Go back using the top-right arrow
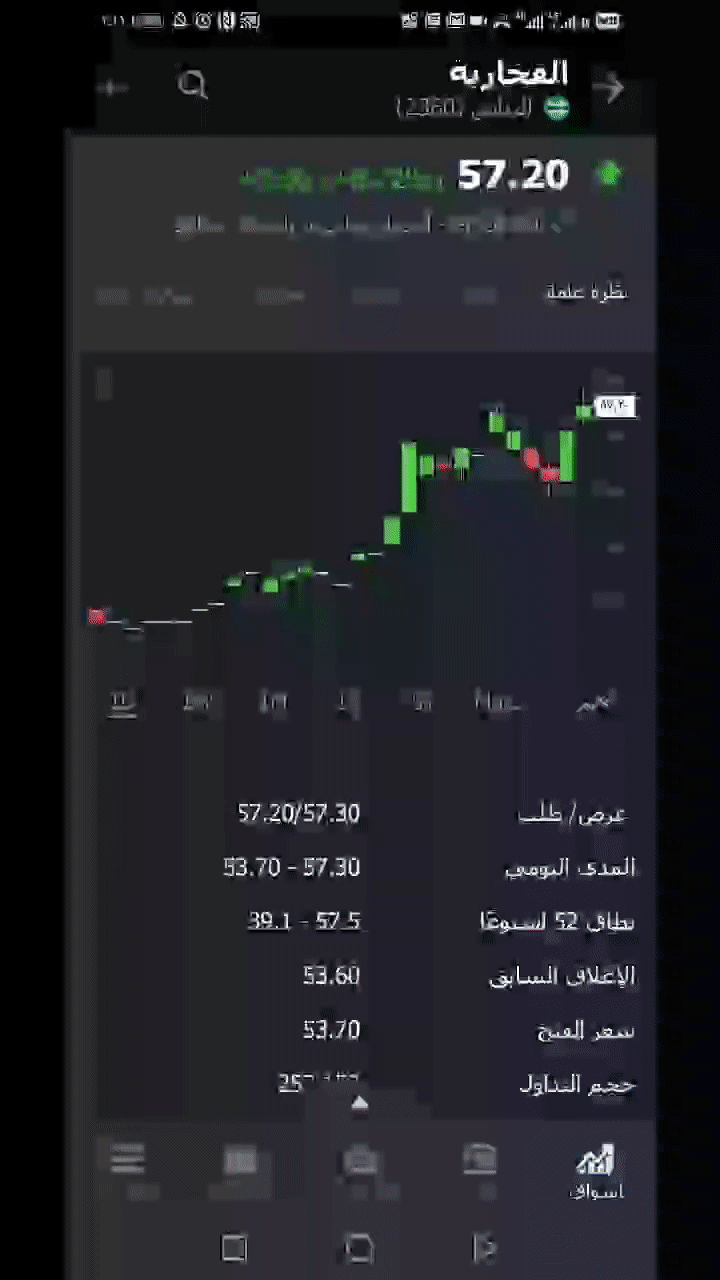The height and width of the screenshot is (1280, 720). click(609, 88)
